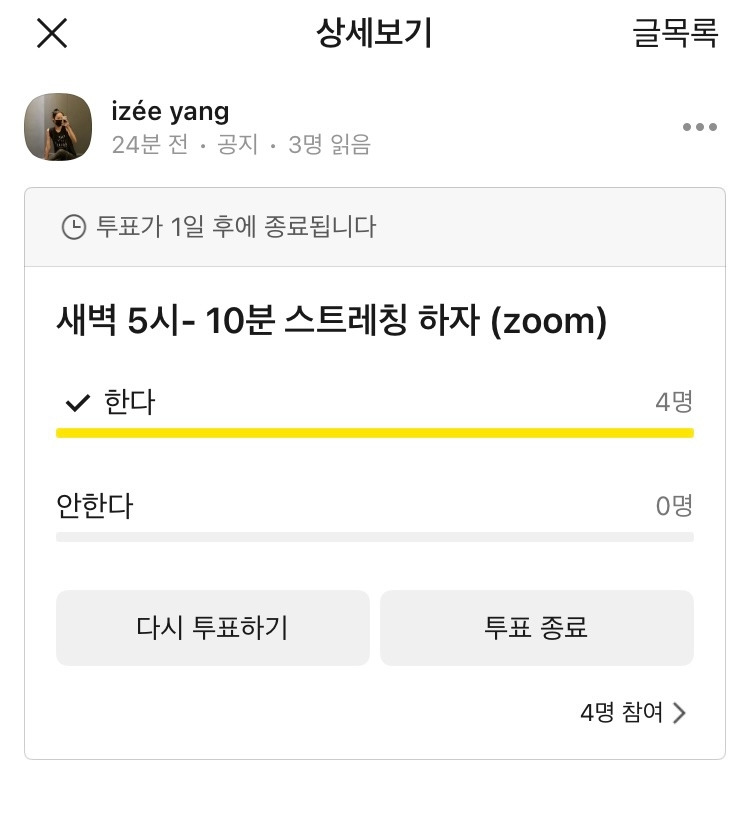Tap the three-dot menu at top right
Screen dimensions: 750x813
point(698,127)
